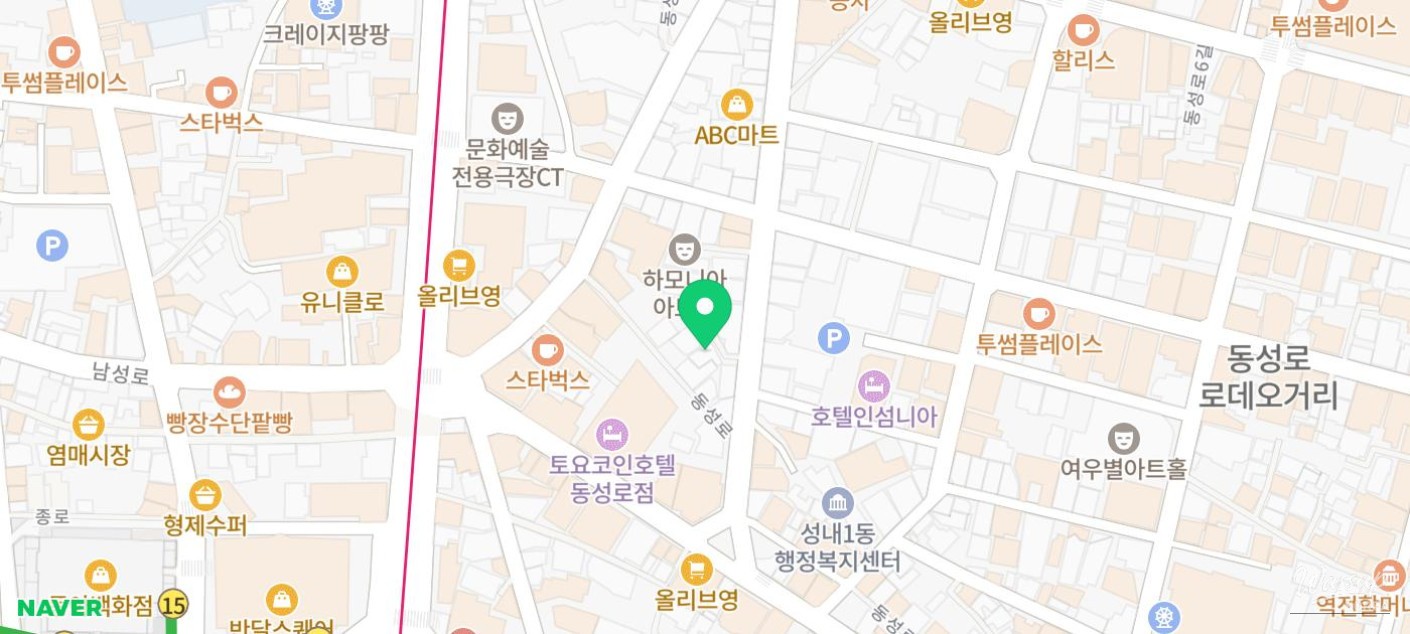Select the 크레이지팡팡 marker
1410x634 pixels.
tap(325, 8)
